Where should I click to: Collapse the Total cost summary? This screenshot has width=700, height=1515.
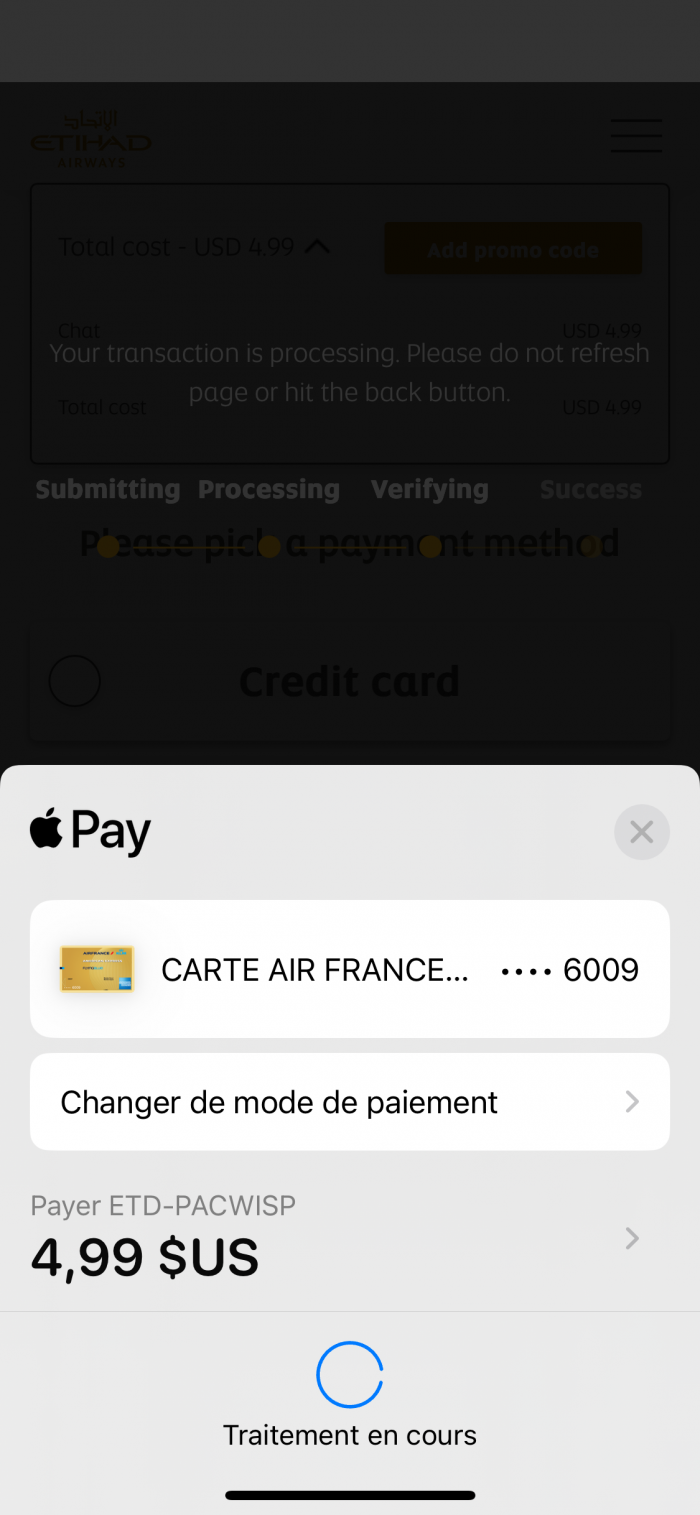pyautogui.click(x=316, y=247)
